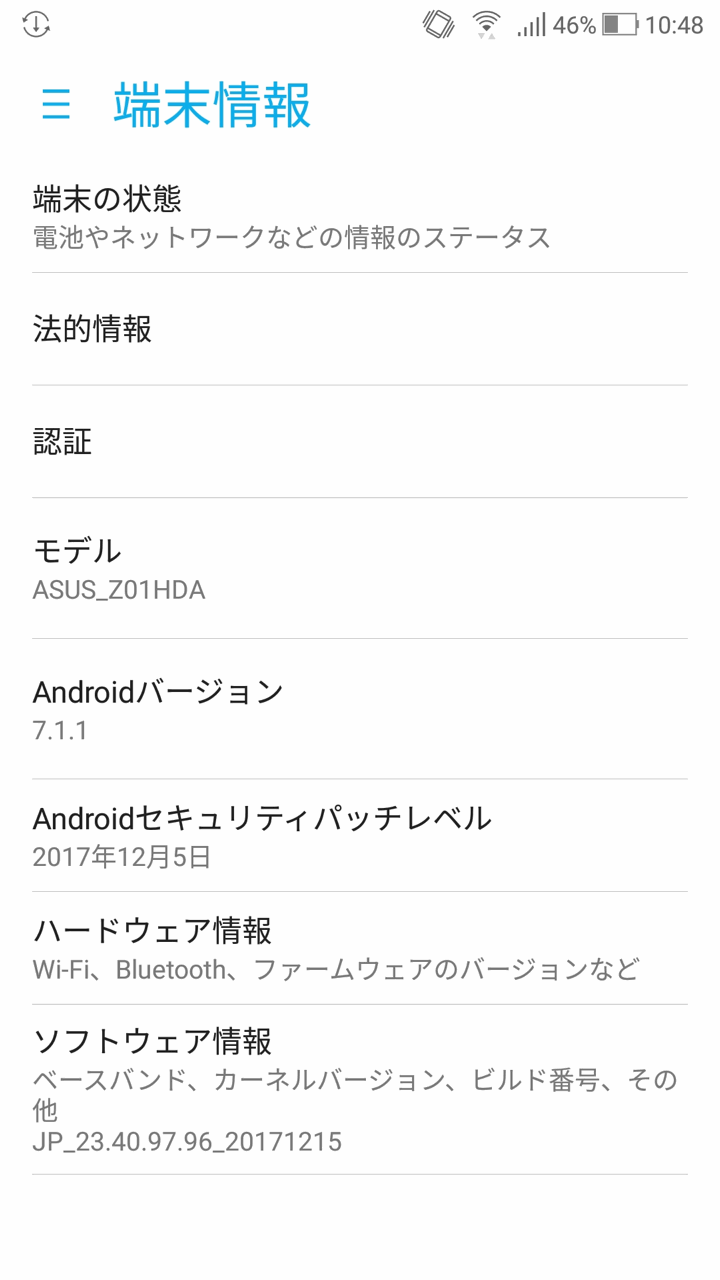Screen dimensions: 720x1280
Task: Open 法的情報 legal information
Action: 359,328
